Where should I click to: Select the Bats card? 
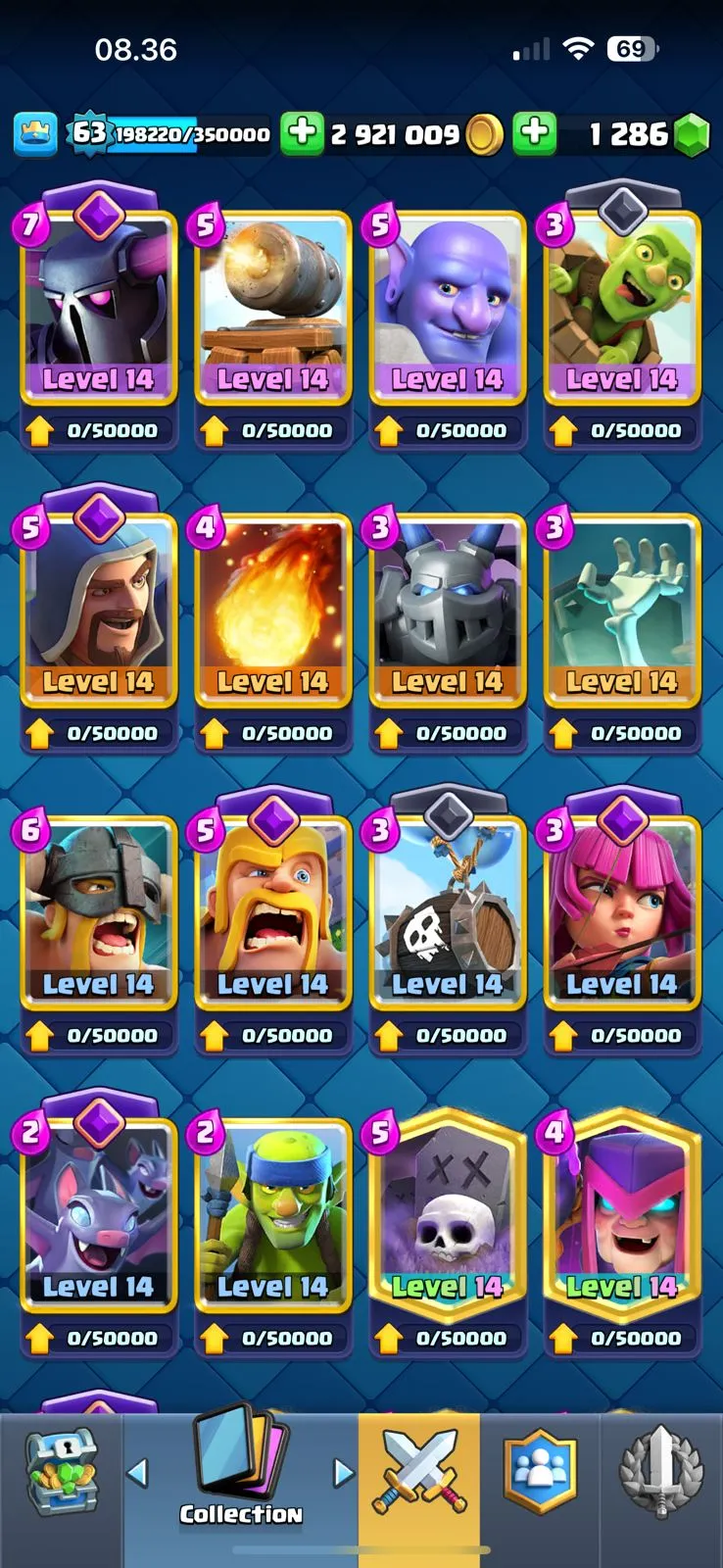point(98,1213)
